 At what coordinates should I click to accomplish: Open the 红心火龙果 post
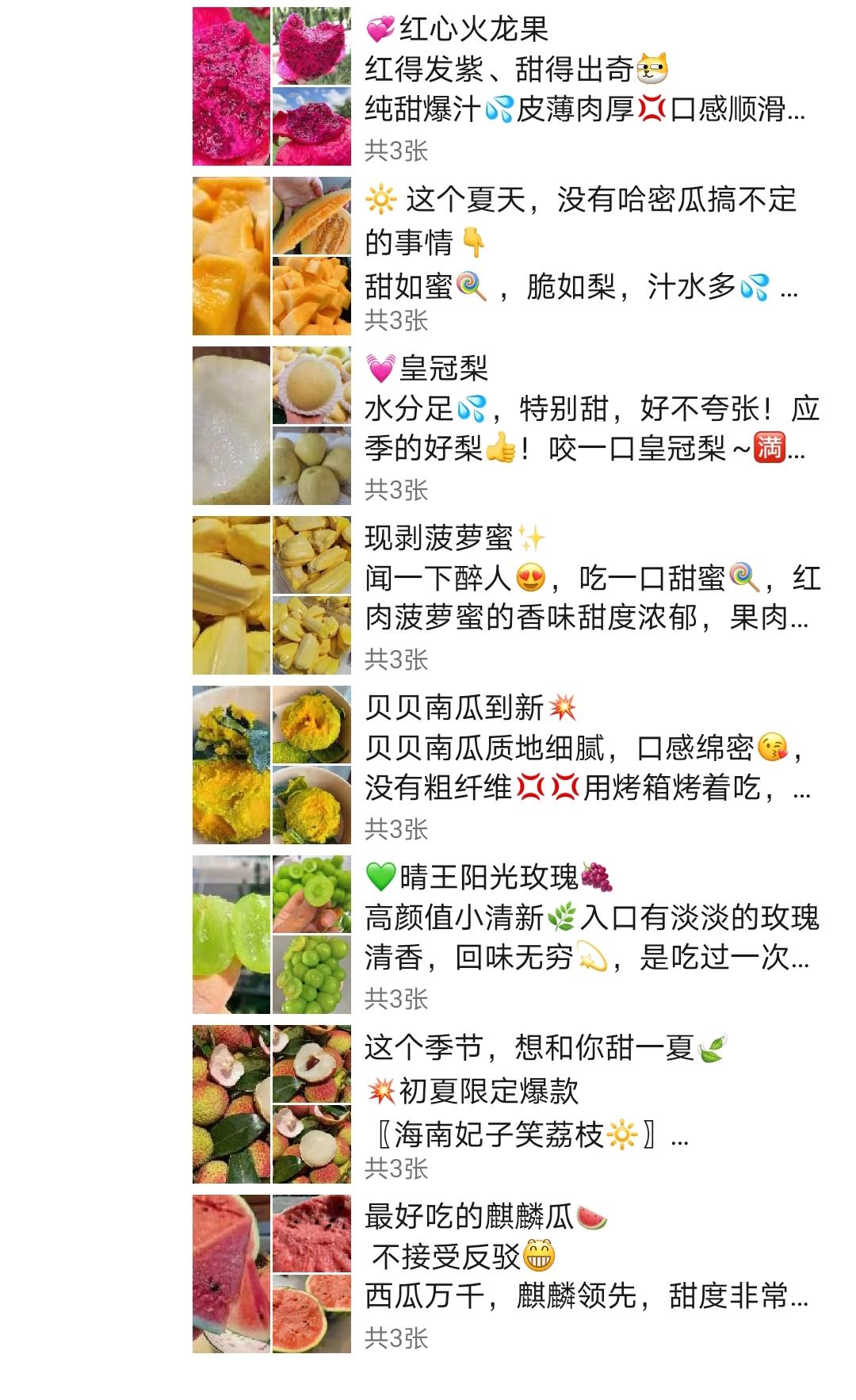click(x=507, y=86)
